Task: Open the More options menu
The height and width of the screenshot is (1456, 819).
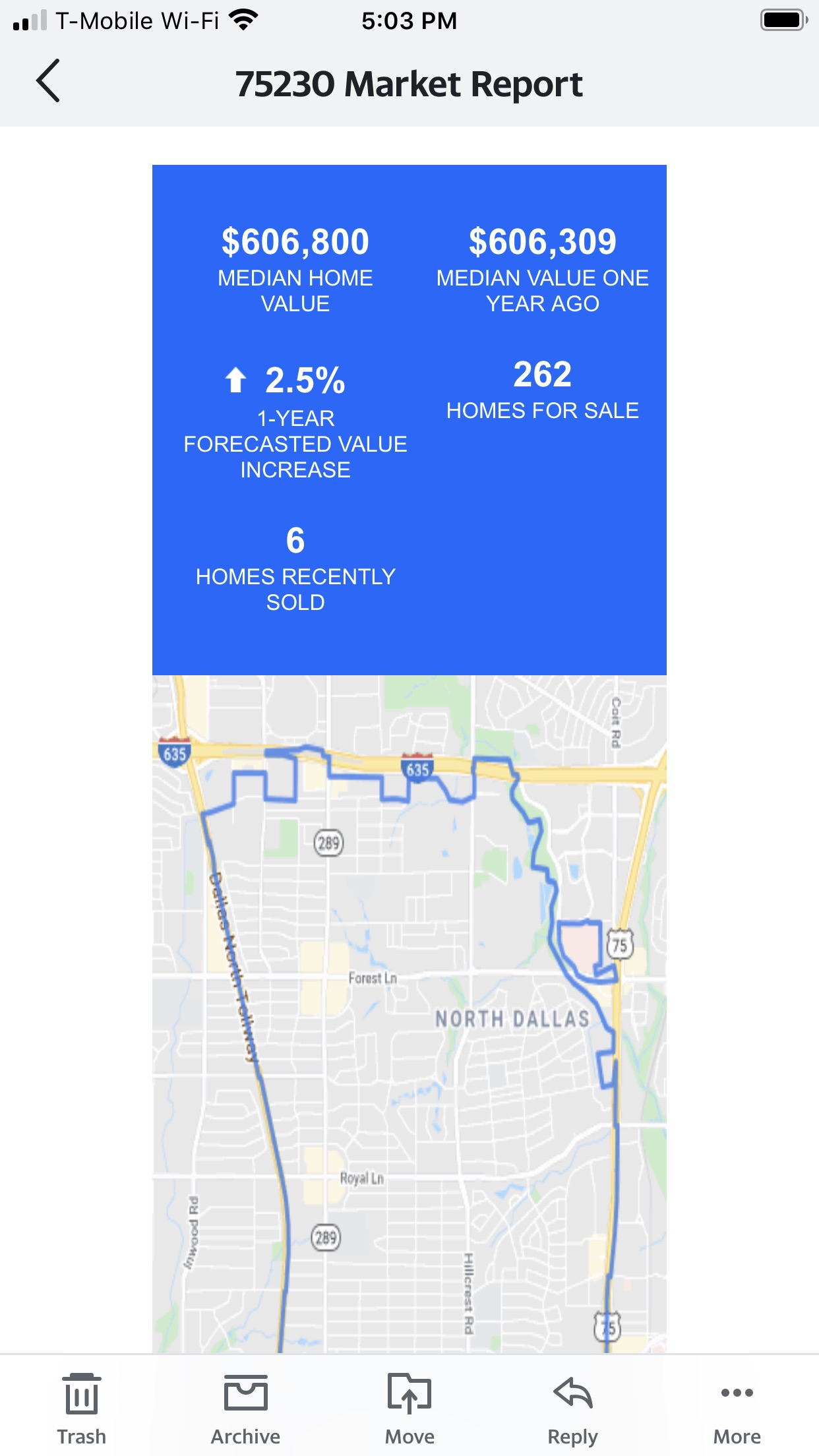Action: tap(737, 1407)
